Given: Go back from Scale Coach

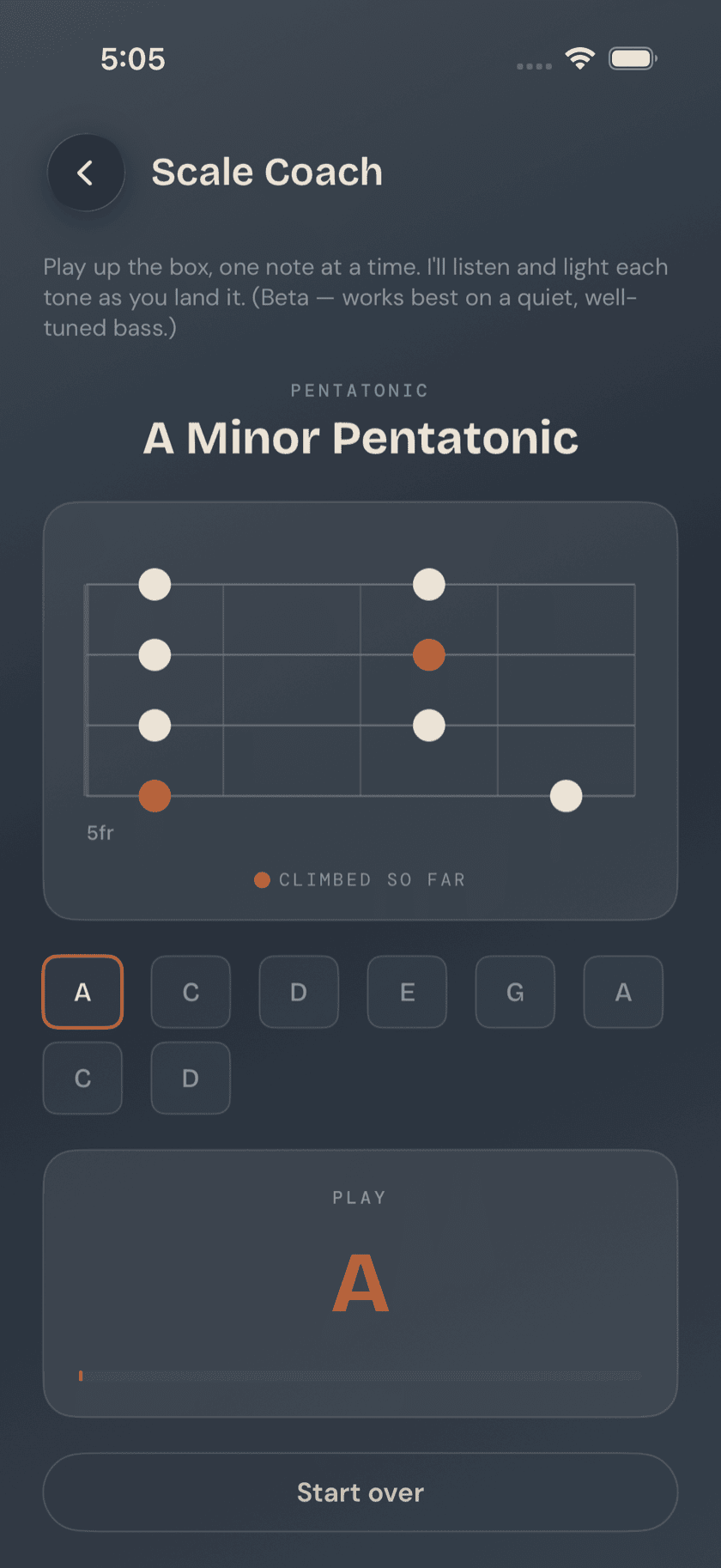Looking at the screenshot, I should click(86, 173).
